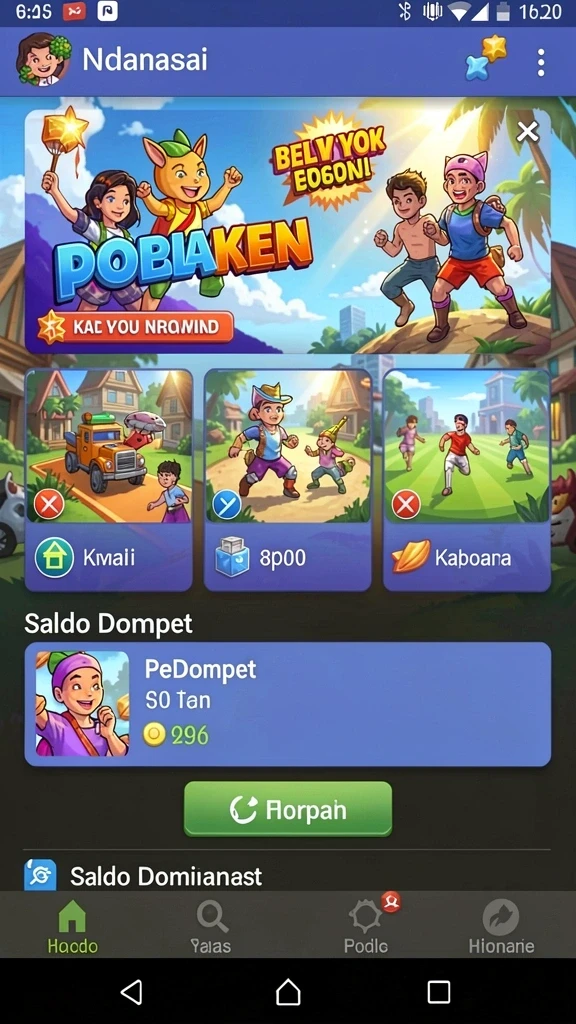This screenshot has width=576, height=1024.
Task: Open the profile avatar next to Ndanasai
Action: (x=44, y=59)
